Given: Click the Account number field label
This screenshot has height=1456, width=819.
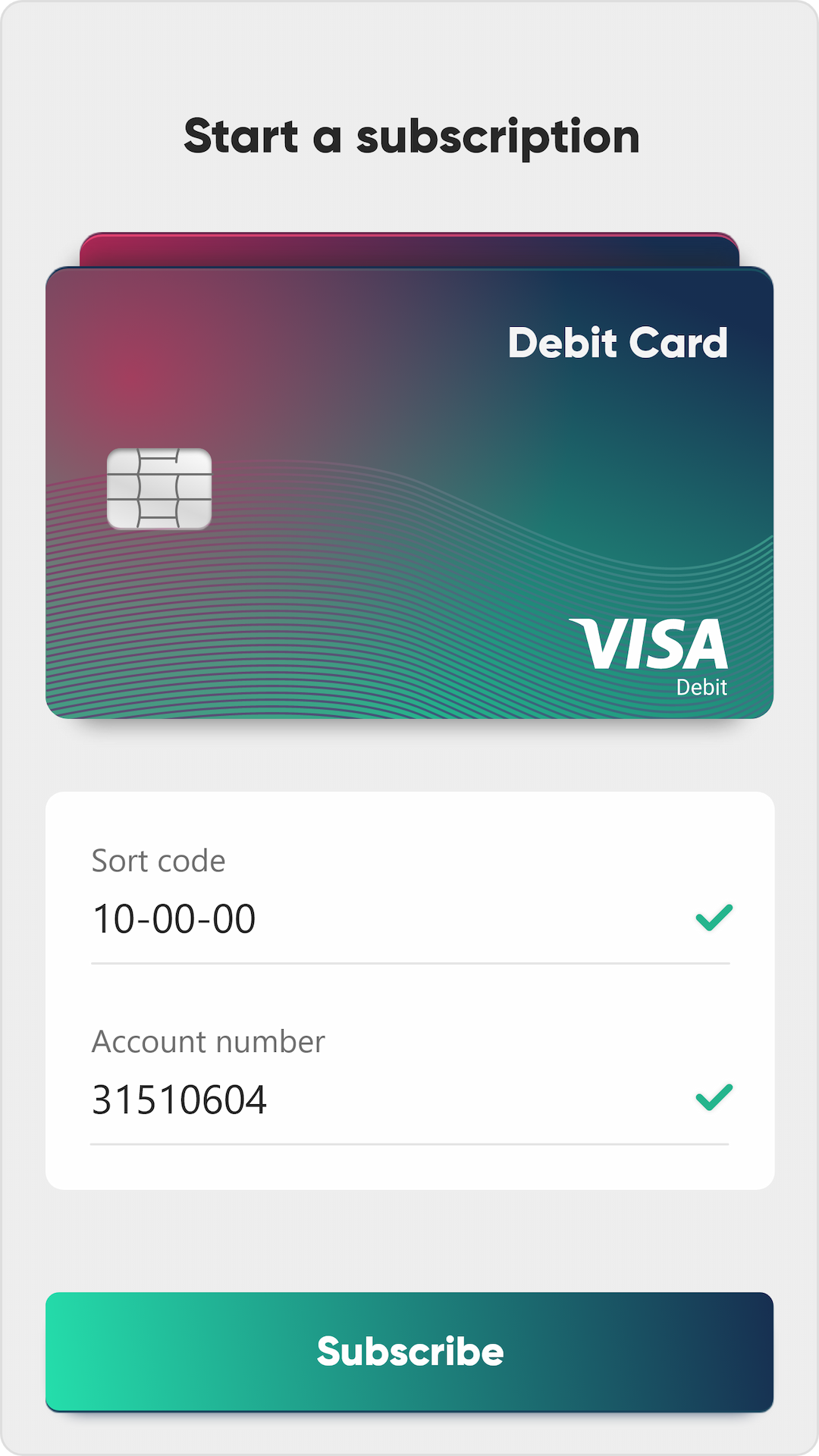Looking at the screenshot, I should [x=207, y=1041].
